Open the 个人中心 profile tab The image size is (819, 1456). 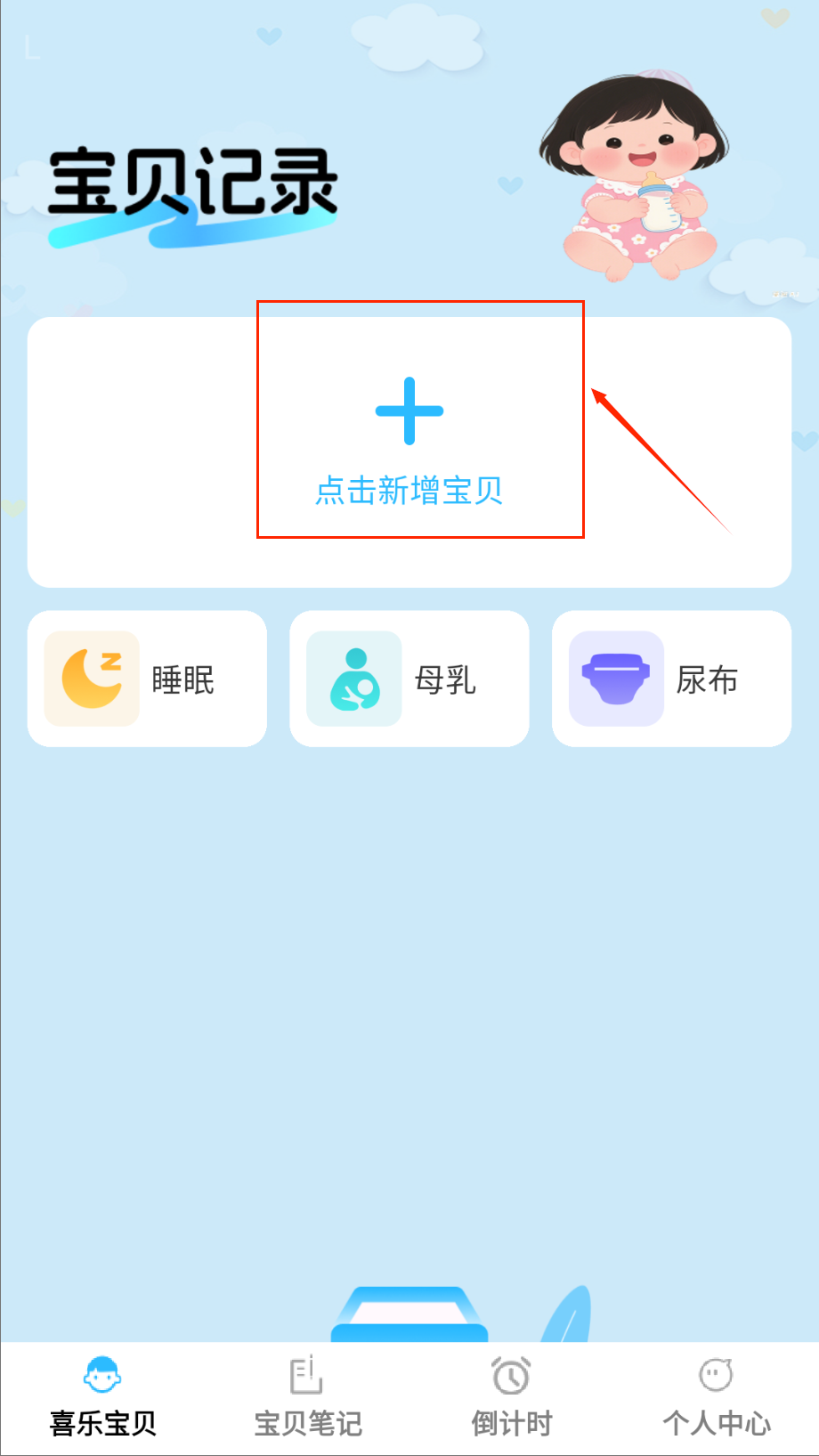[x=716, y=1396]
